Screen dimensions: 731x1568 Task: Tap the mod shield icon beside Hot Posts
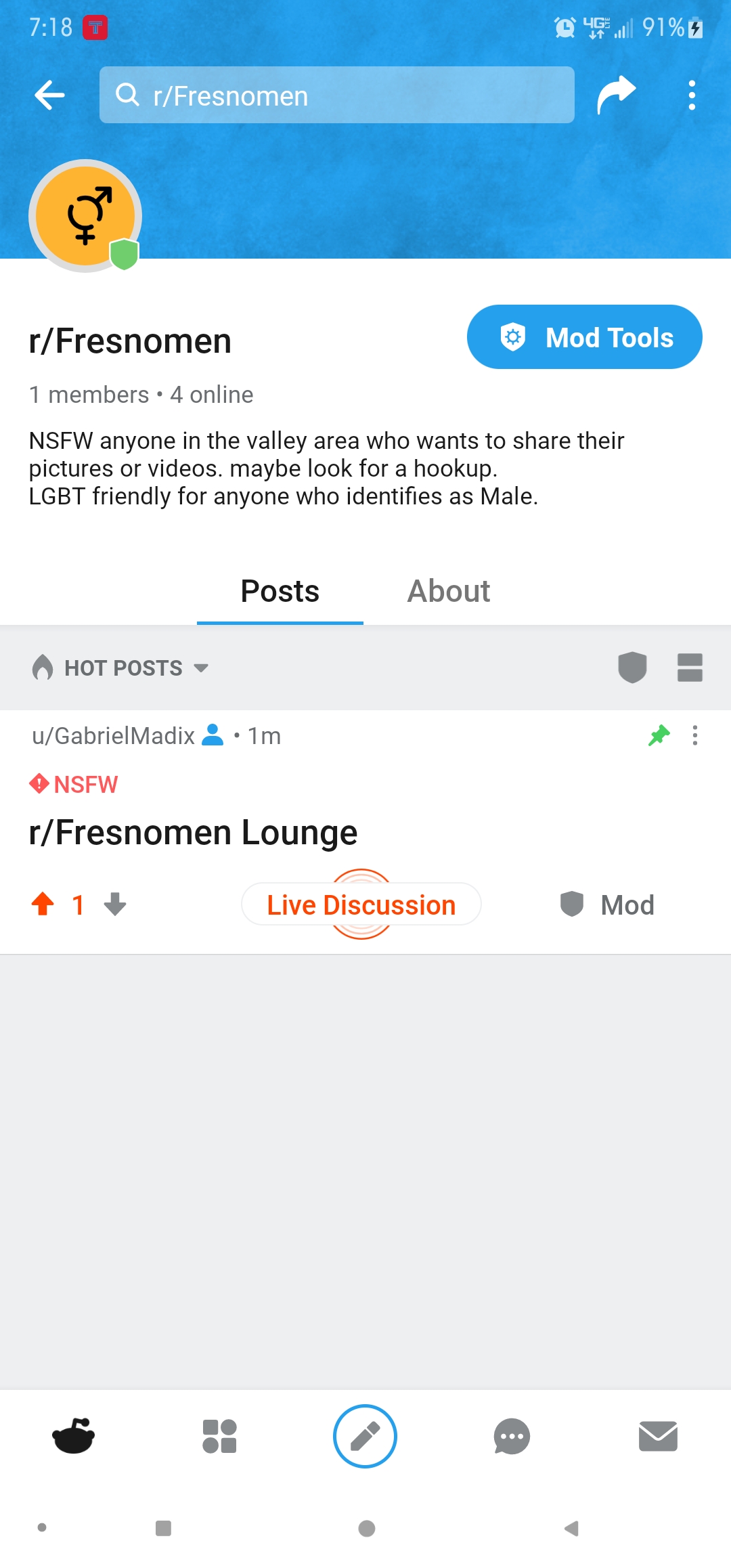(x=632, y=668)
